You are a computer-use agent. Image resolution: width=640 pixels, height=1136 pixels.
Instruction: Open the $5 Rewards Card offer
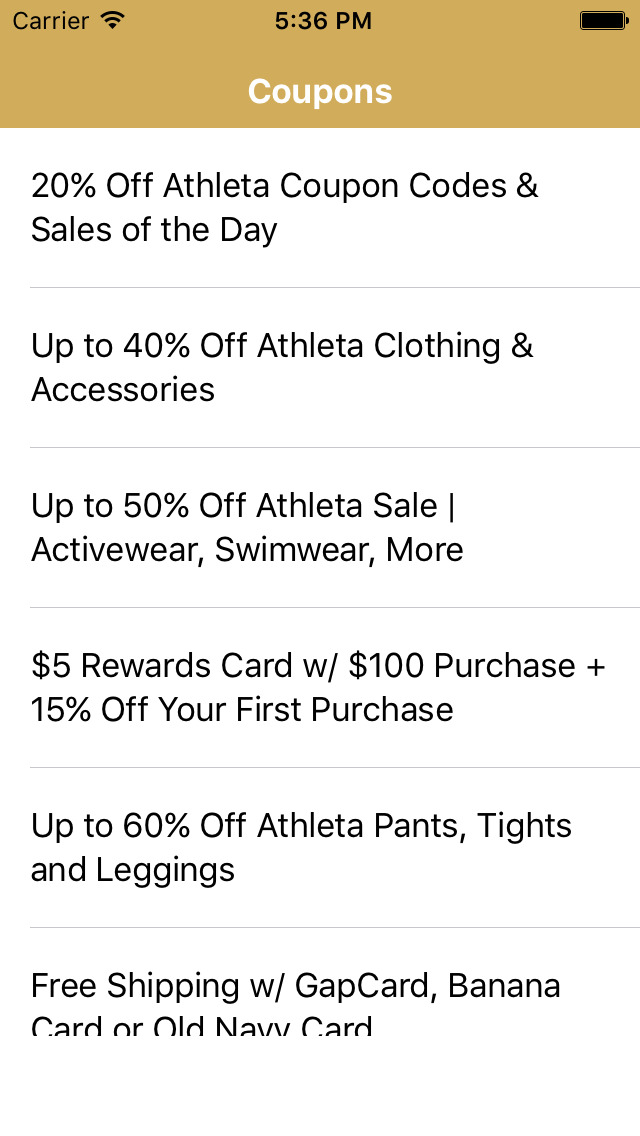pyautogui.click(x=318, y=688)
